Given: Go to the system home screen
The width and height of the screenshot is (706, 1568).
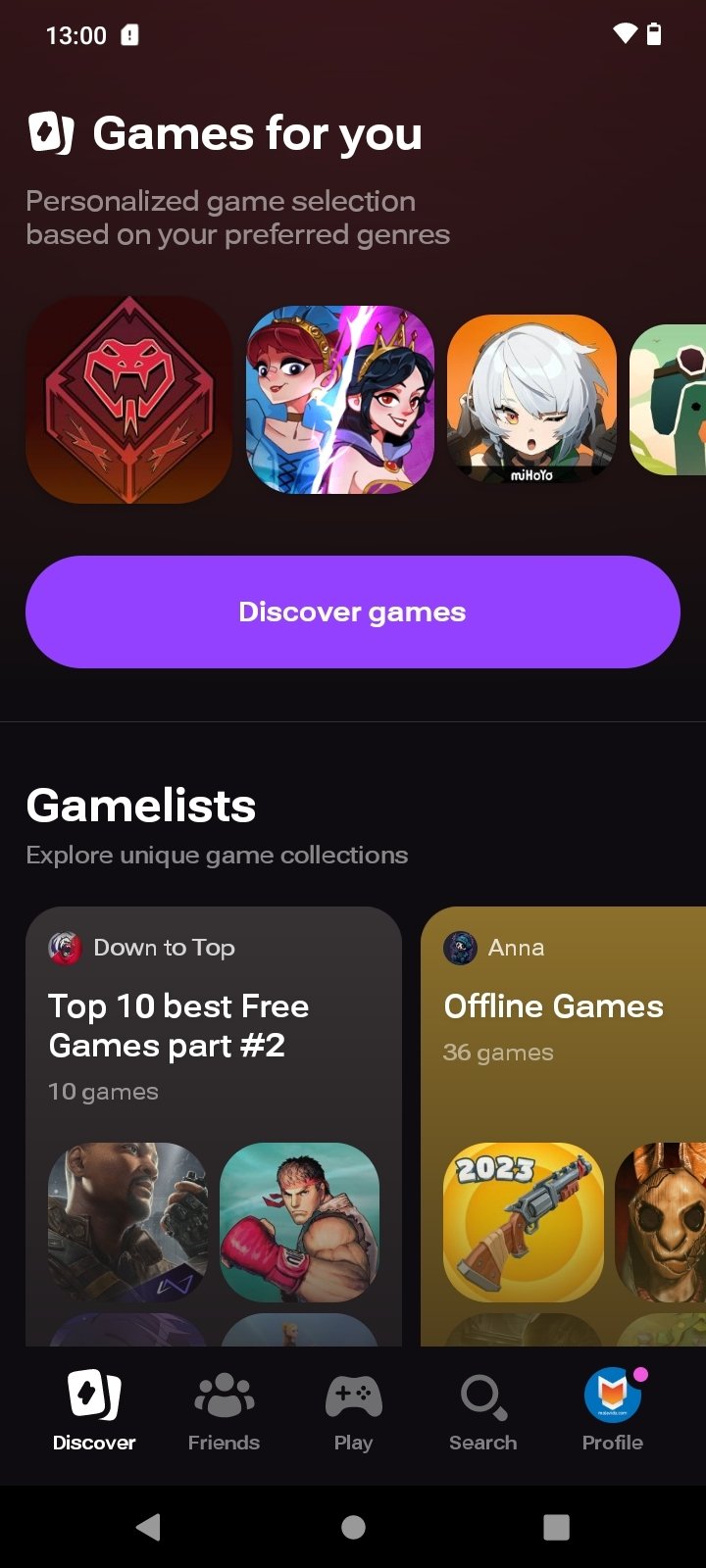Looking at the screenshot, I should pyautogui.click(x=353, y=1526).
